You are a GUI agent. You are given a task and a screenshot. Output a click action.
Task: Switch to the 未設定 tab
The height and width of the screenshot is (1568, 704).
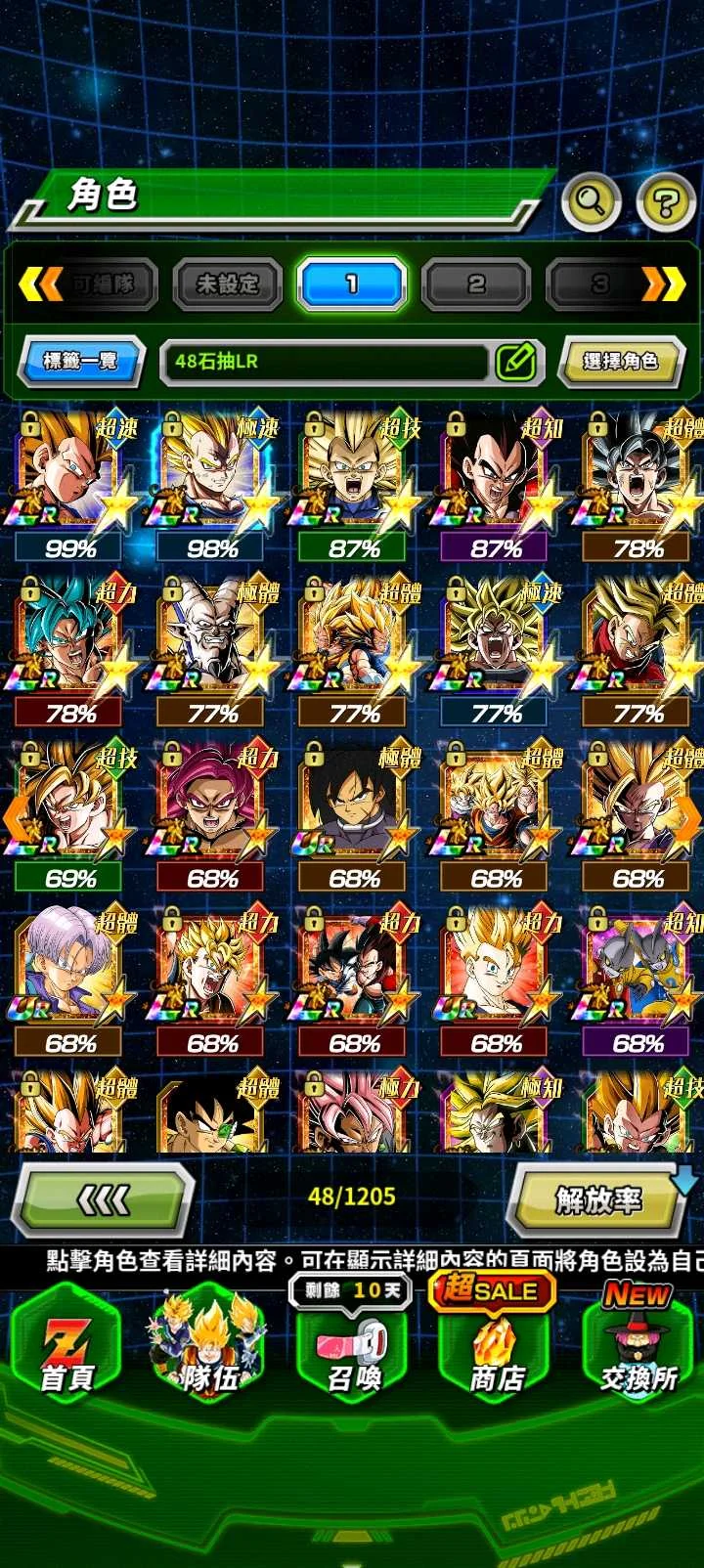point(228,284)
